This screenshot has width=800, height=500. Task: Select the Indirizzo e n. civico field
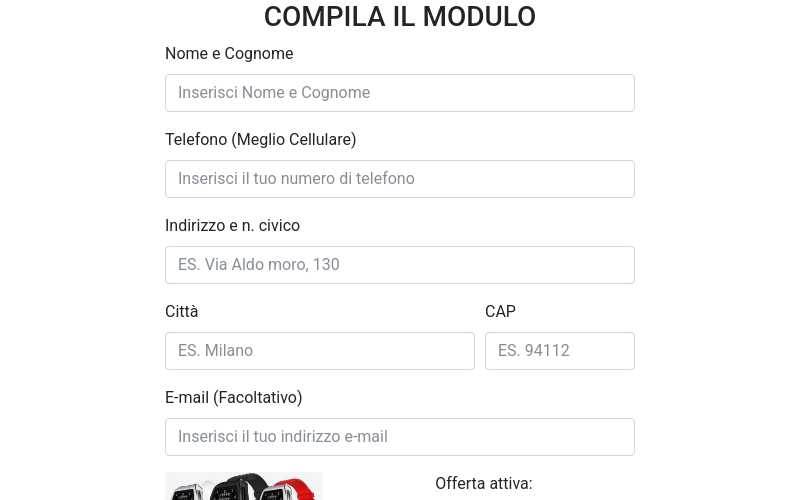pos(399,265)
